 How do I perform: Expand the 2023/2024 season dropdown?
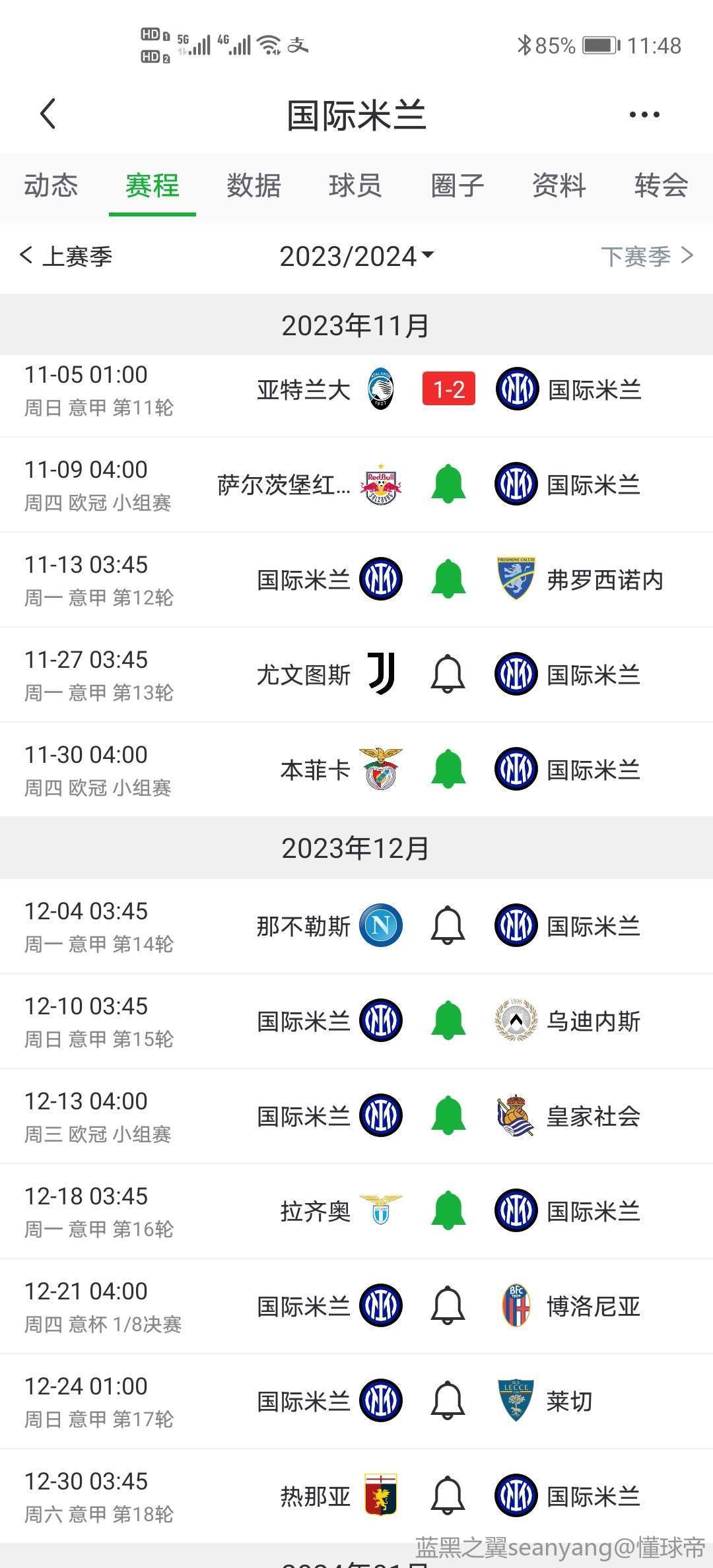(x=356, y=256)
